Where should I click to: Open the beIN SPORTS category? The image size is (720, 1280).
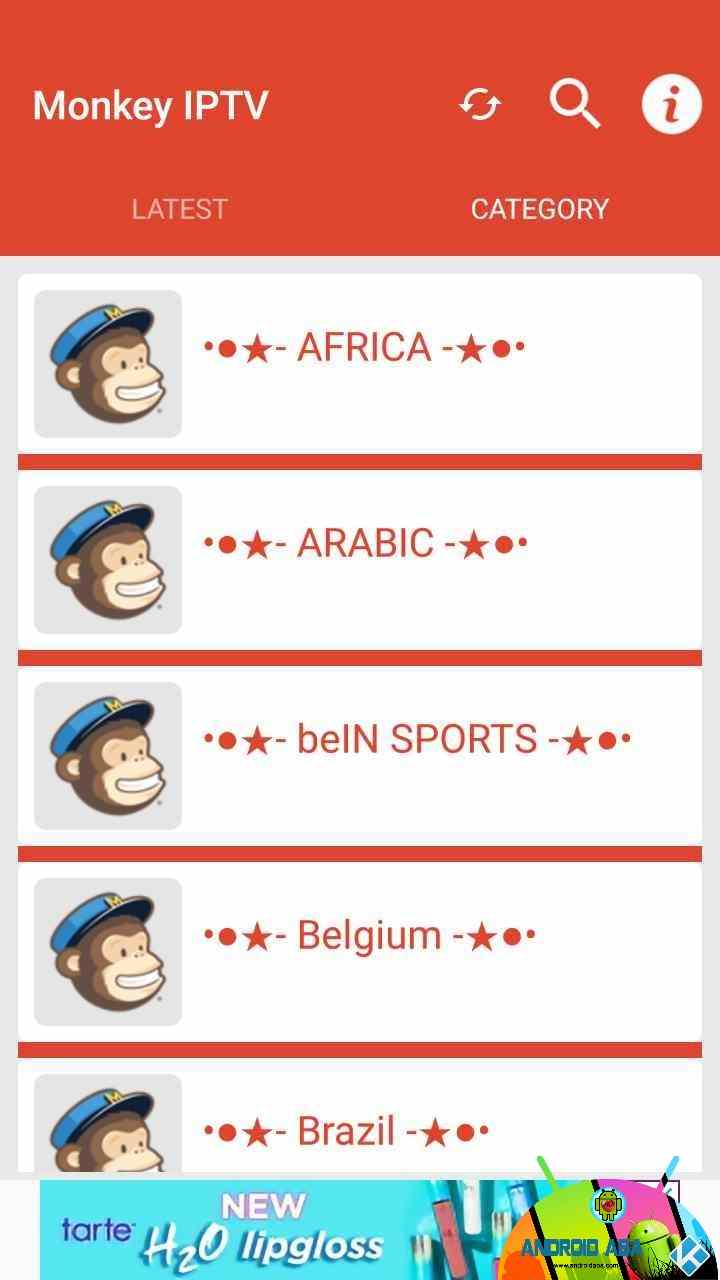[360, 755]
